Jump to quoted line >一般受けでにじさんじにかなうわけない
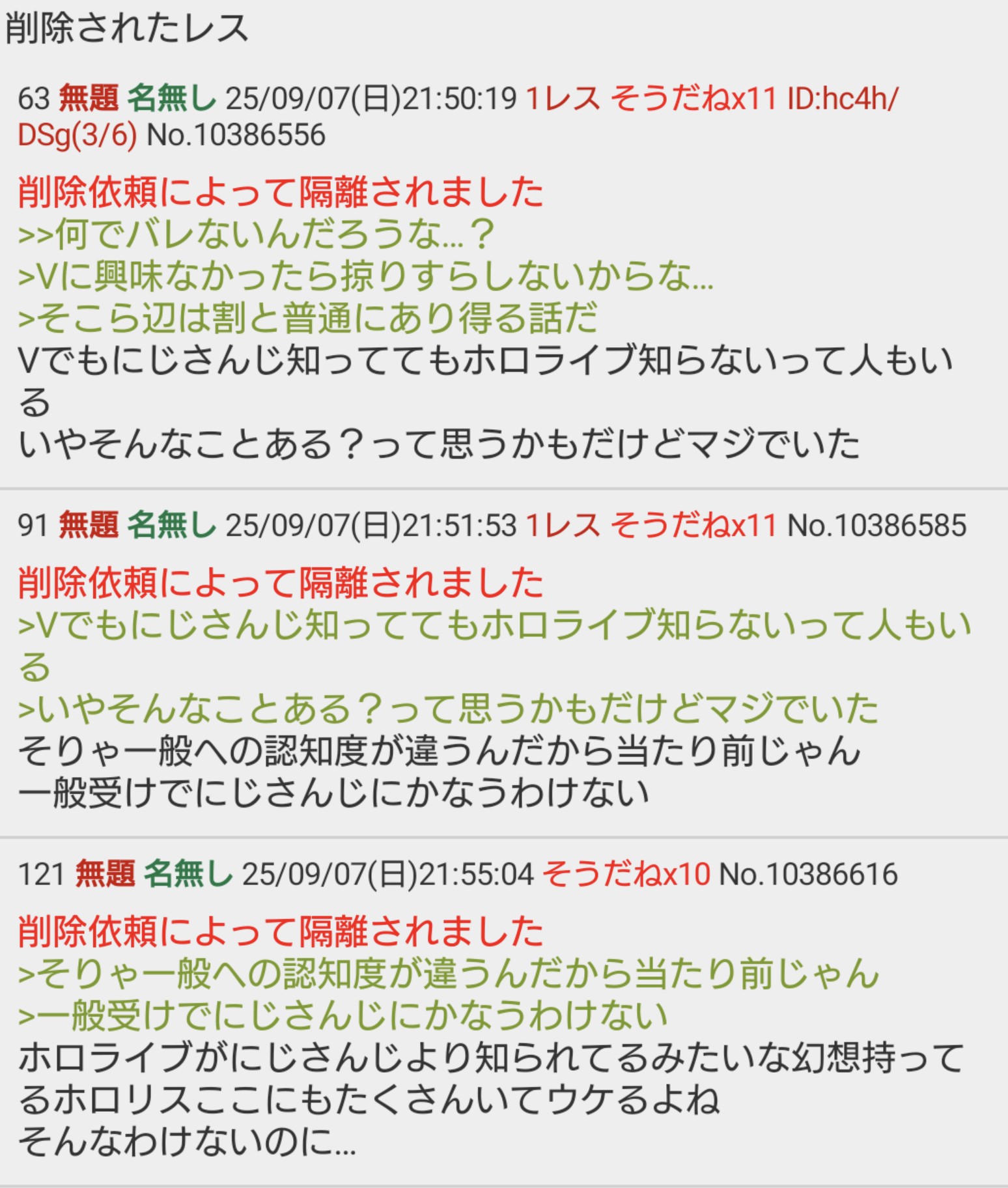This screenshot has width=1008, height=1188. (343, 1016)
